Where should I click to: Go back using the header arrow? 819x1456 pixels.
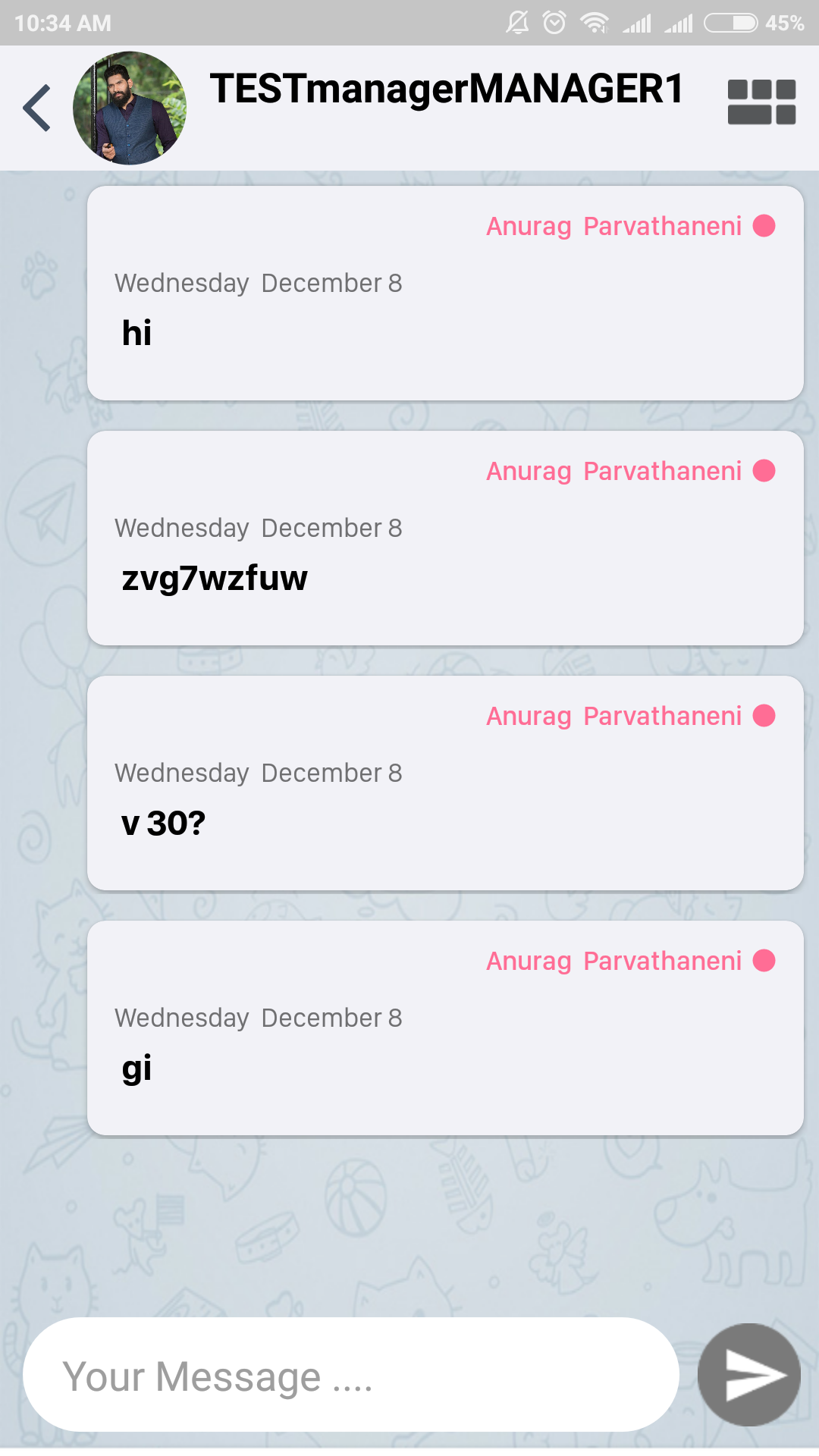click(x=36, y=108)
